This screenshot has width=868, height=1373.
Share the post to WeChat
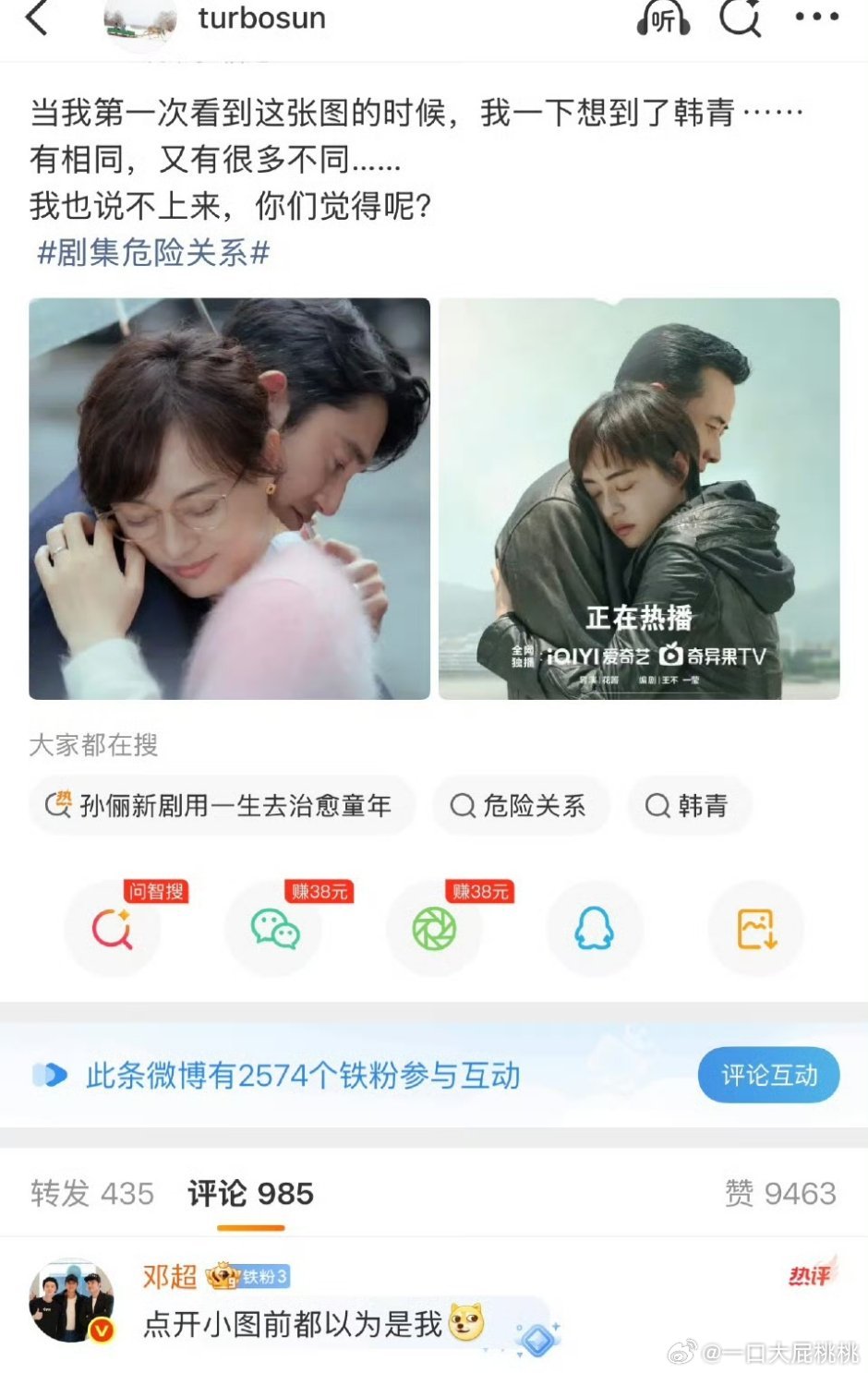(x=272, y=930)
